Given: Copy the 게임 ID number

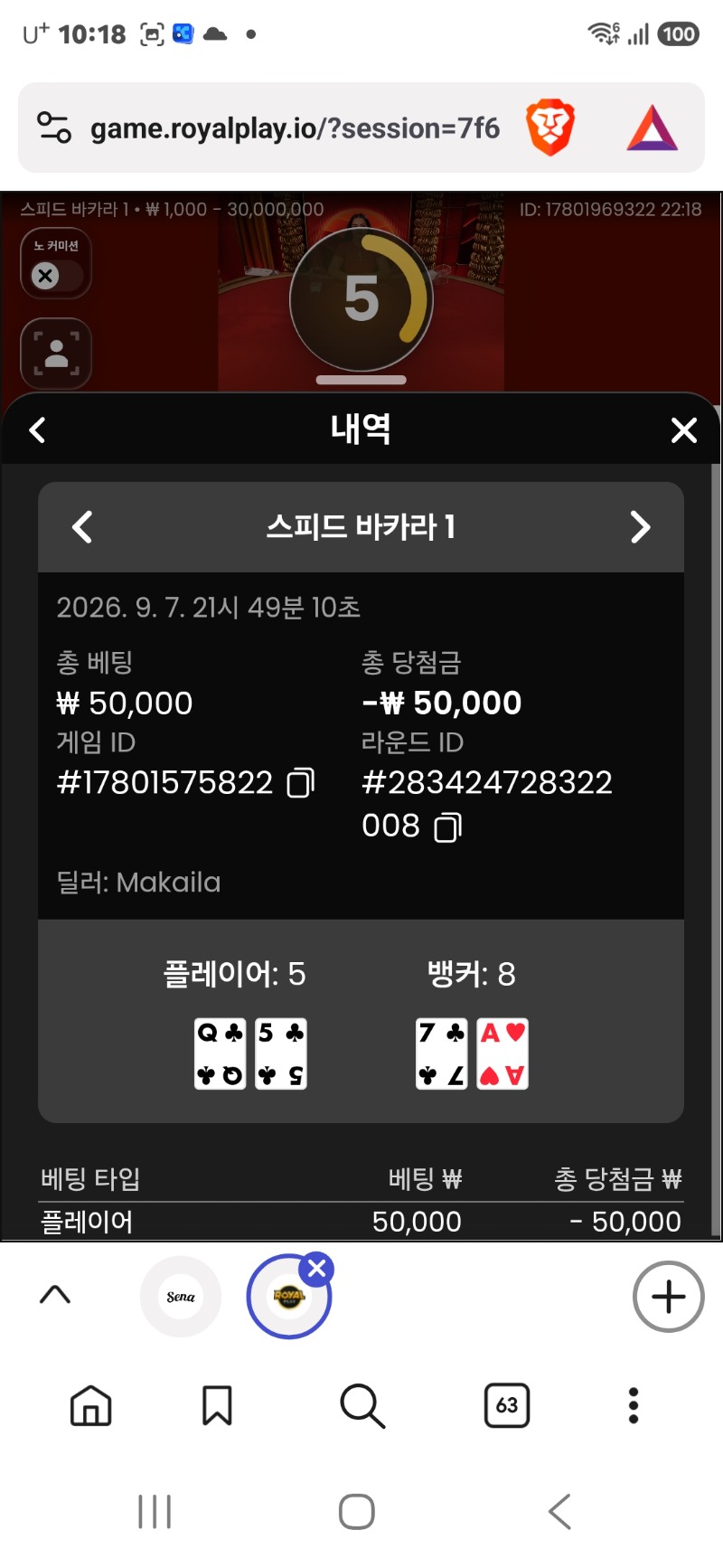Looking at the screenshot, I should (x=301, y=782).
